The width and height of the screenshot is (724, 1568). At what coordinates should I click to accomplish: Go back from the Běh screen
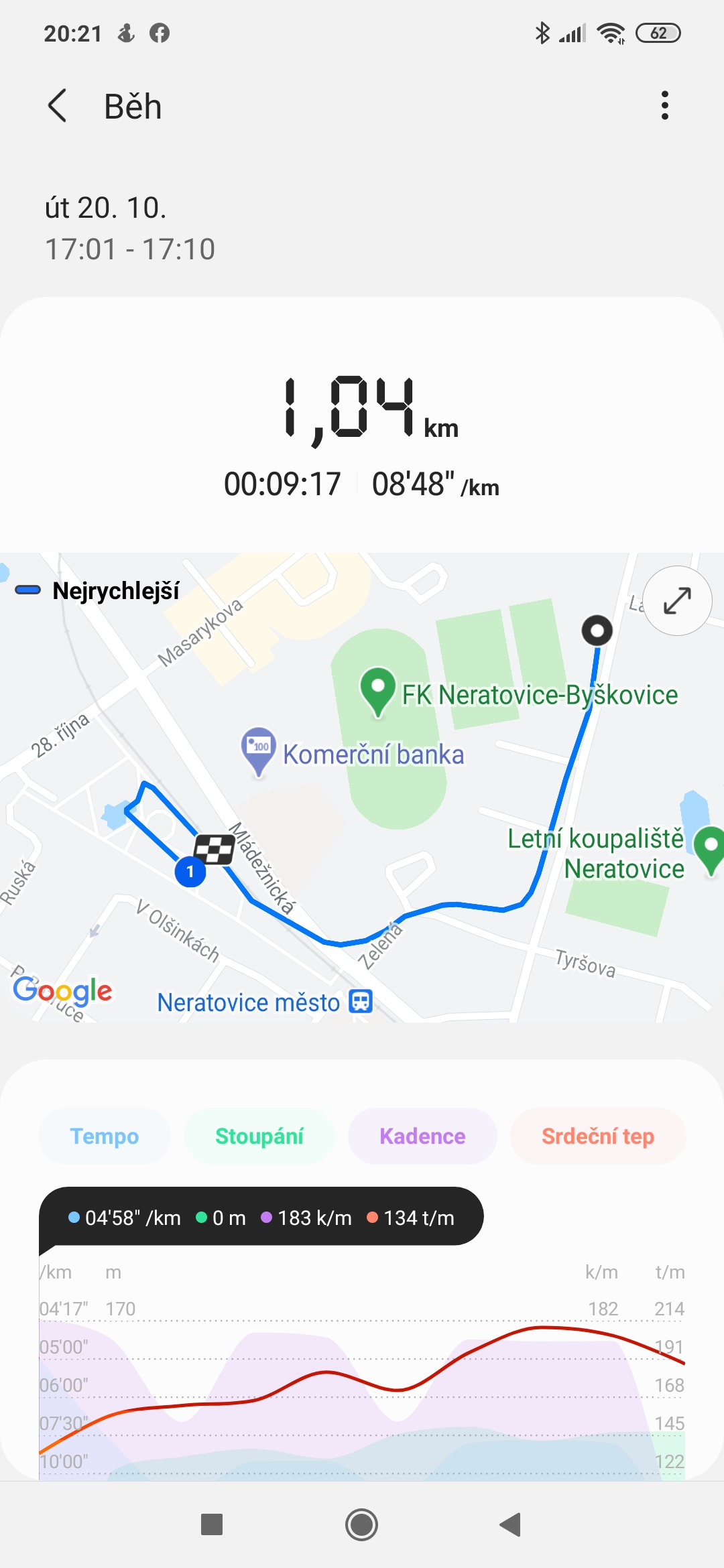(x=58, y=106)
